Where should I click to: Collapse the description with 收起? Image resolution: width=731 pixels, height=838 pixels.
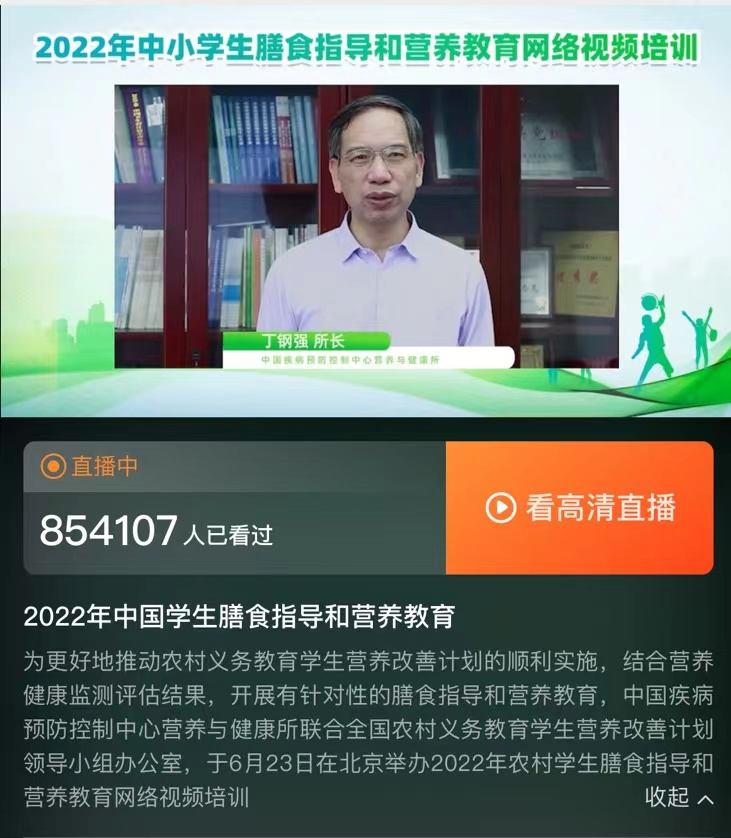(679, 797)
